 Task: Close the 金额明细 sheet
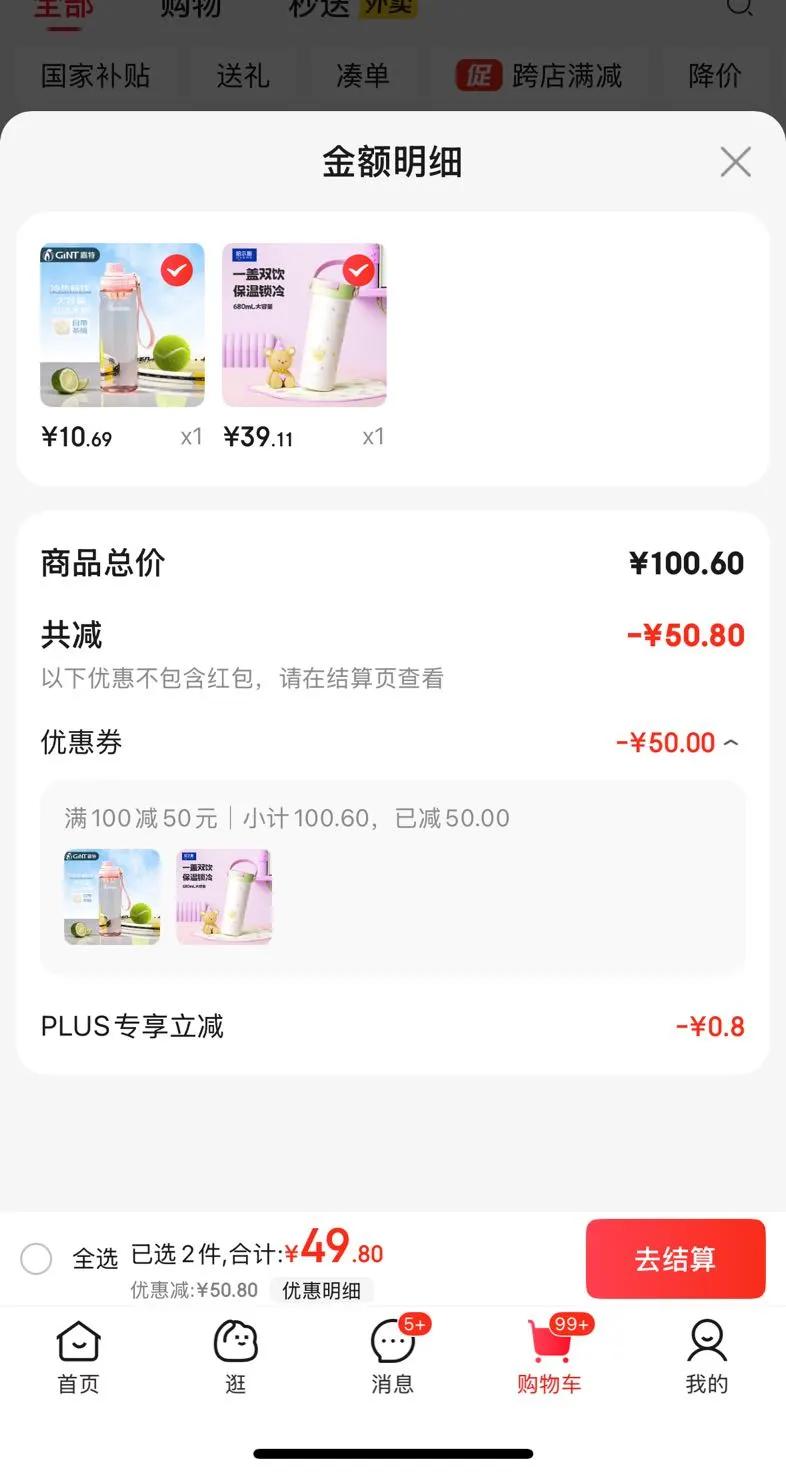tap(735, 162)
